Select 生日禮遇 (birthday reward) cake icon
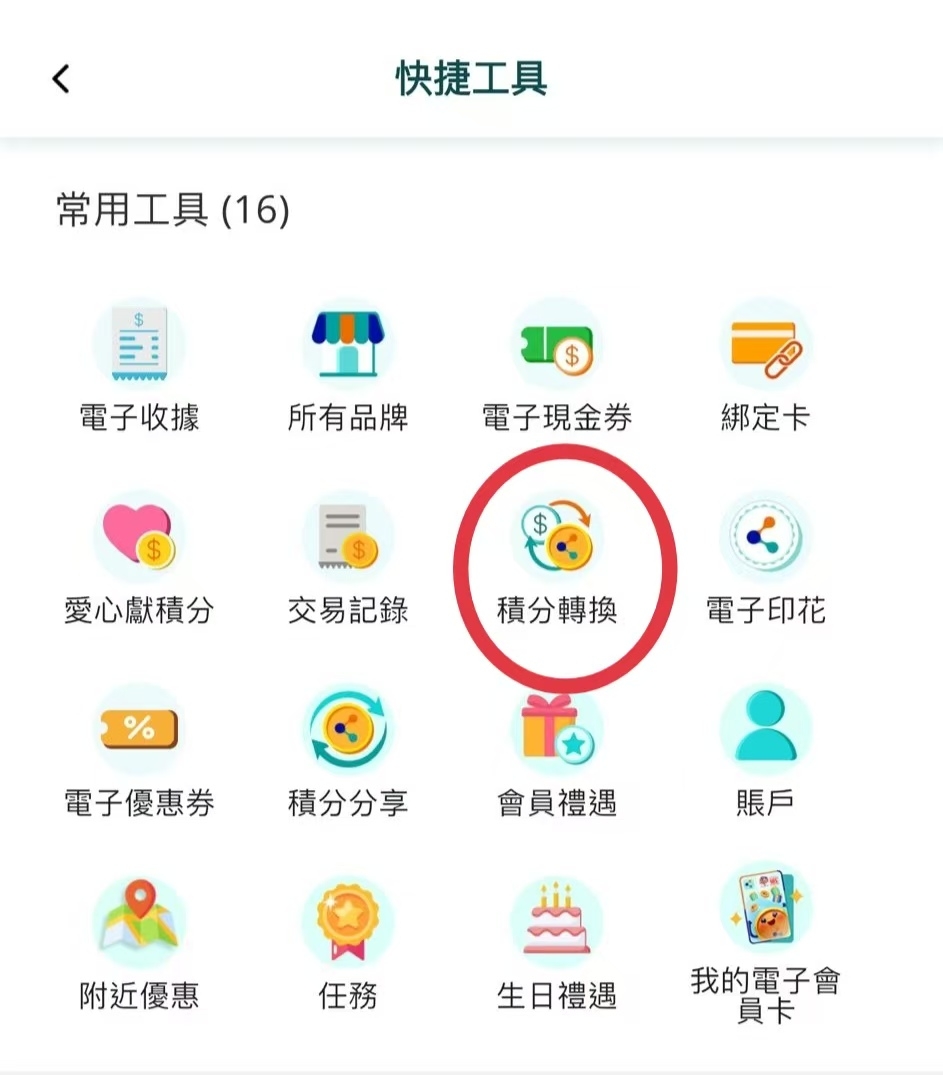 coord(556,920)
